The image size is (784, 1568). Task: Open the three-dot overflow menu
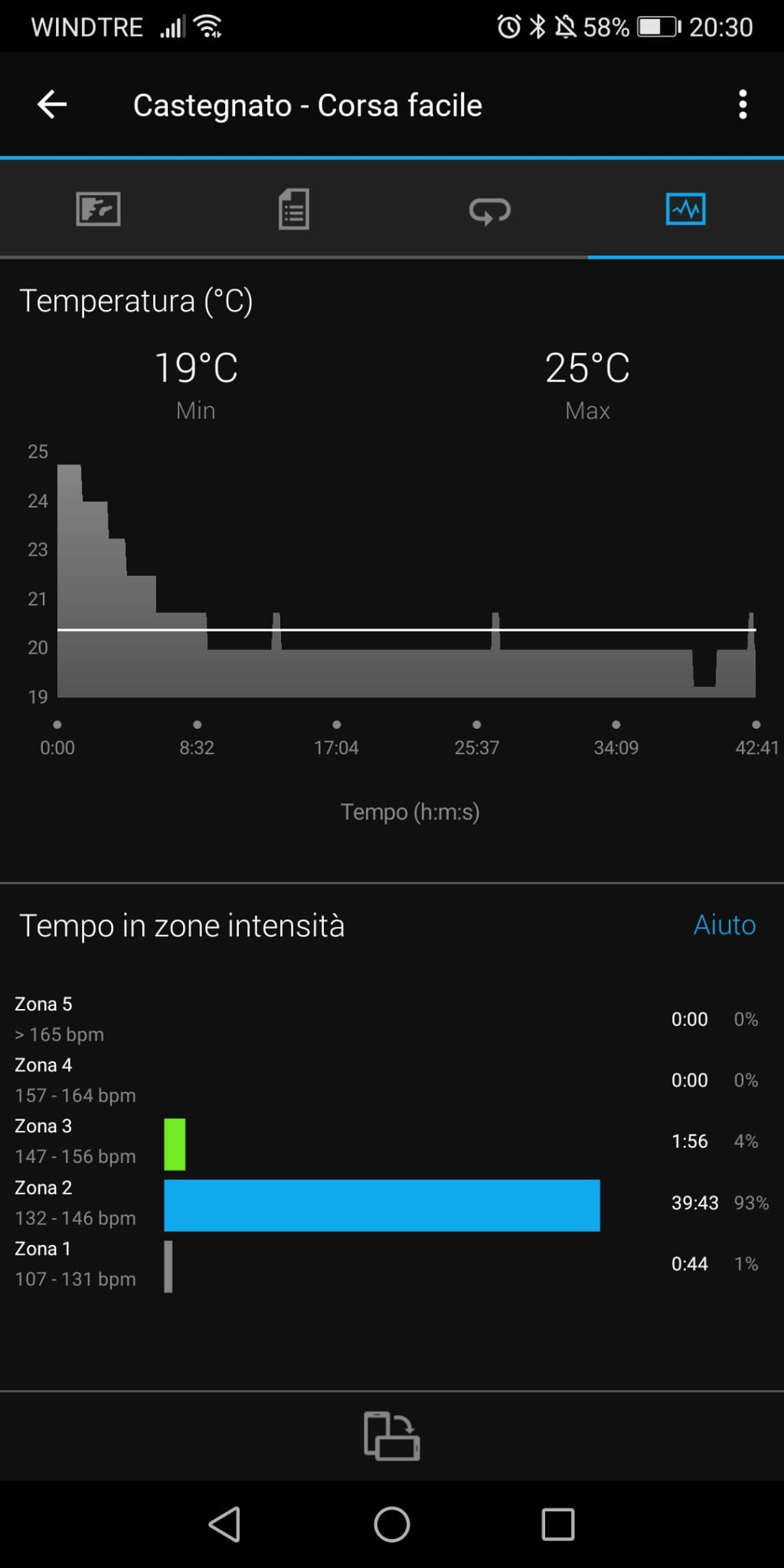tap(742, 105)
